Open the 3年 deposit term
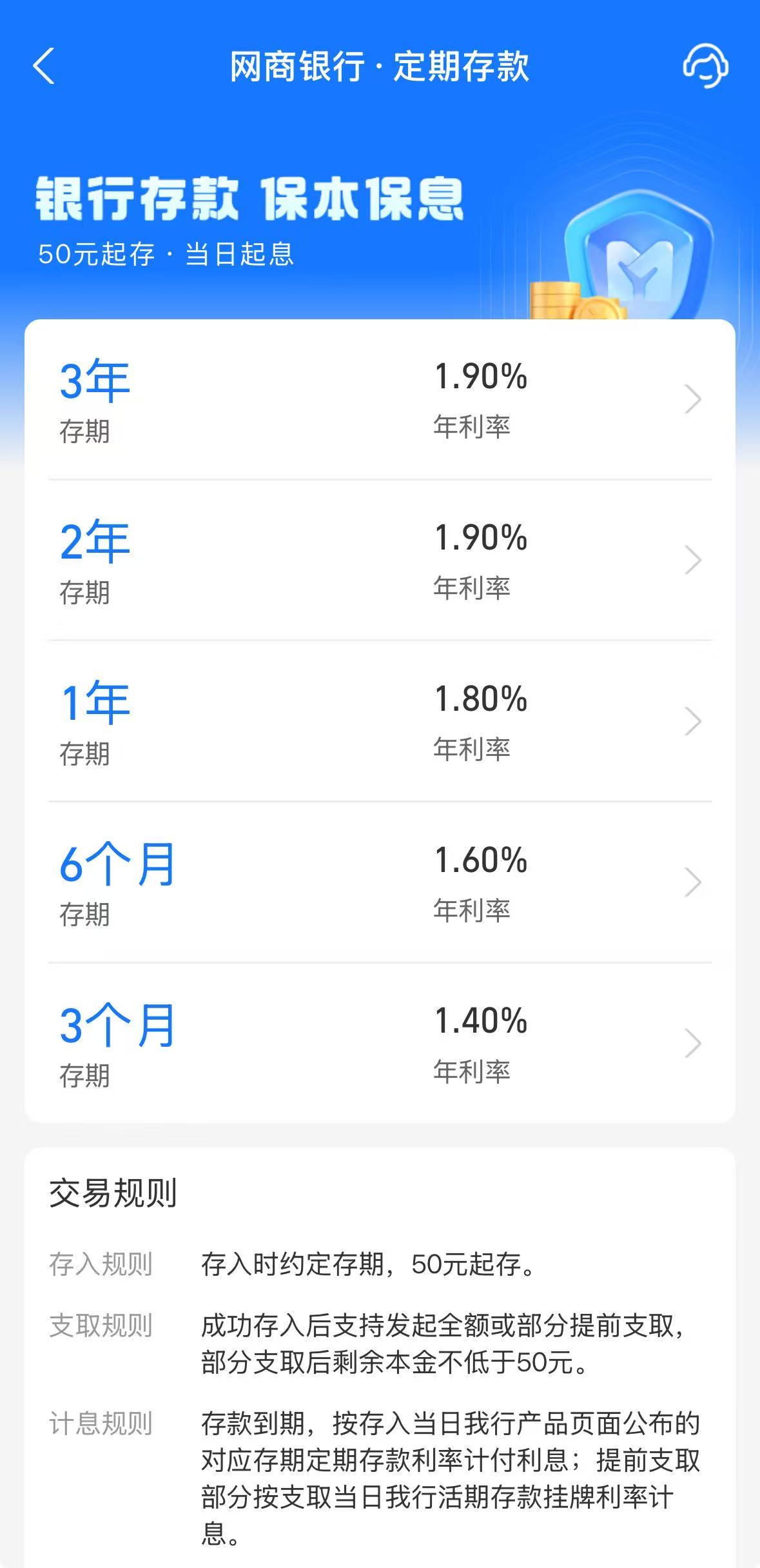 point(380,399)
